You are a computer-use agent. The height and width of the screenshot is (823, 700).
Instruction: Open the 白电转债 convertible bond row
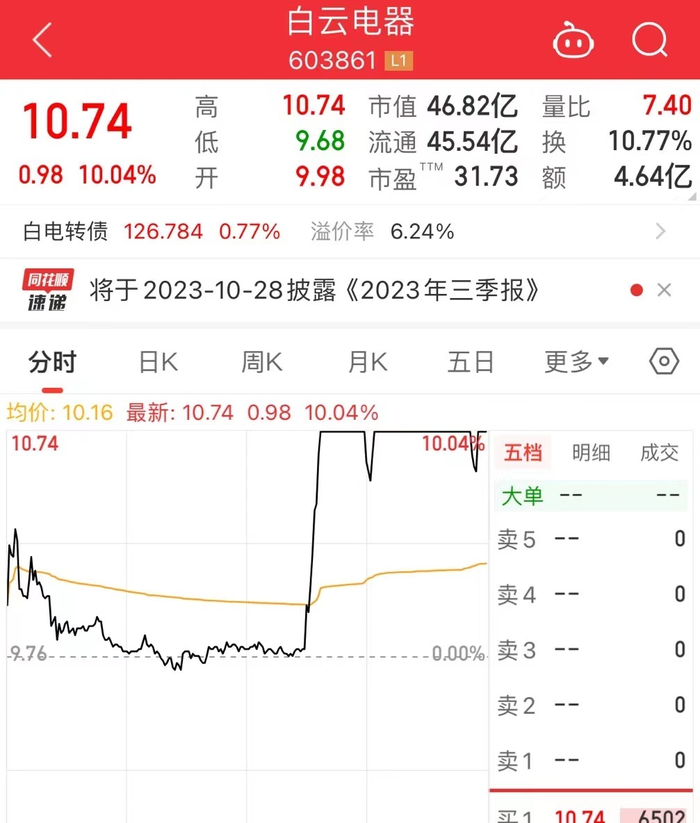pyautogui.click(x=350, y=231)
